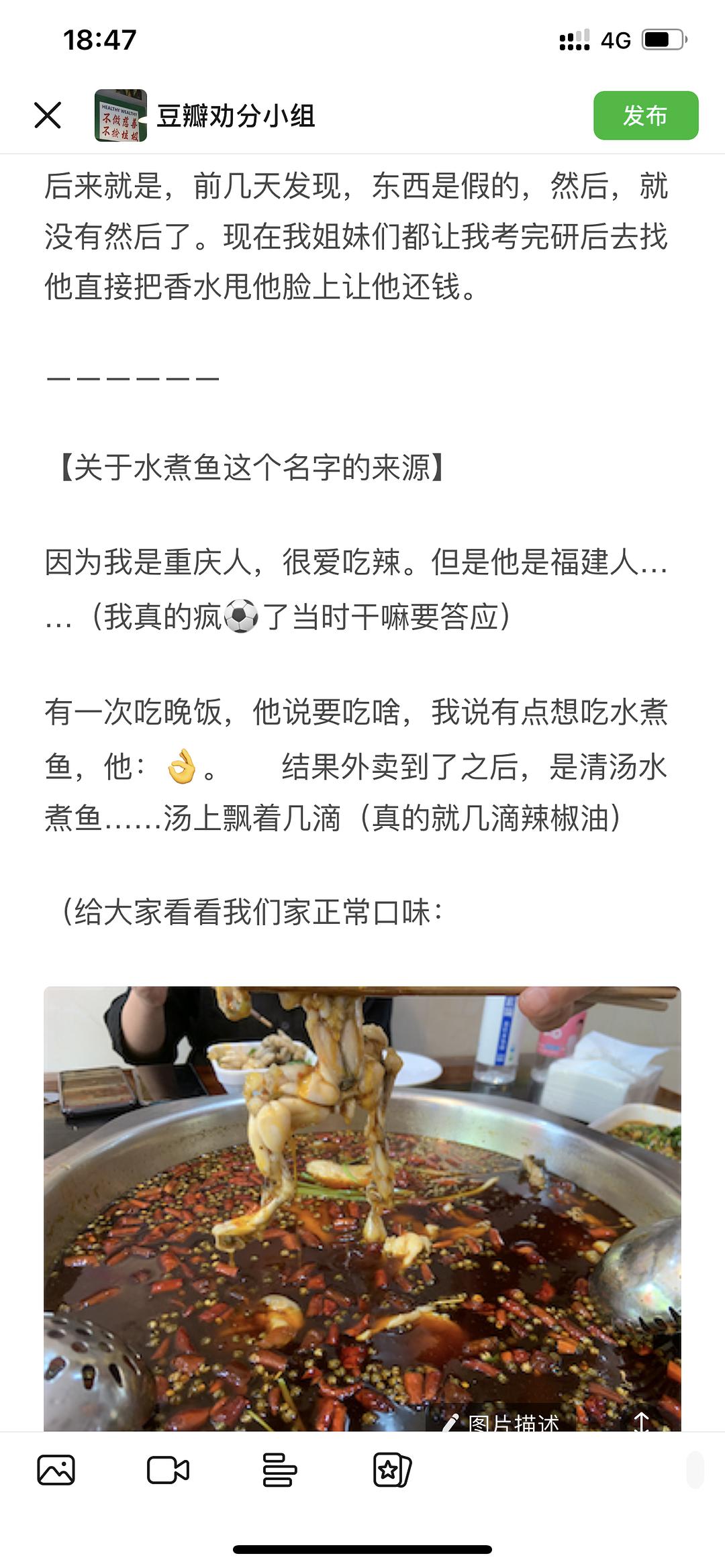
Task: Close the post editor
Action: click(x=48, y=115)
